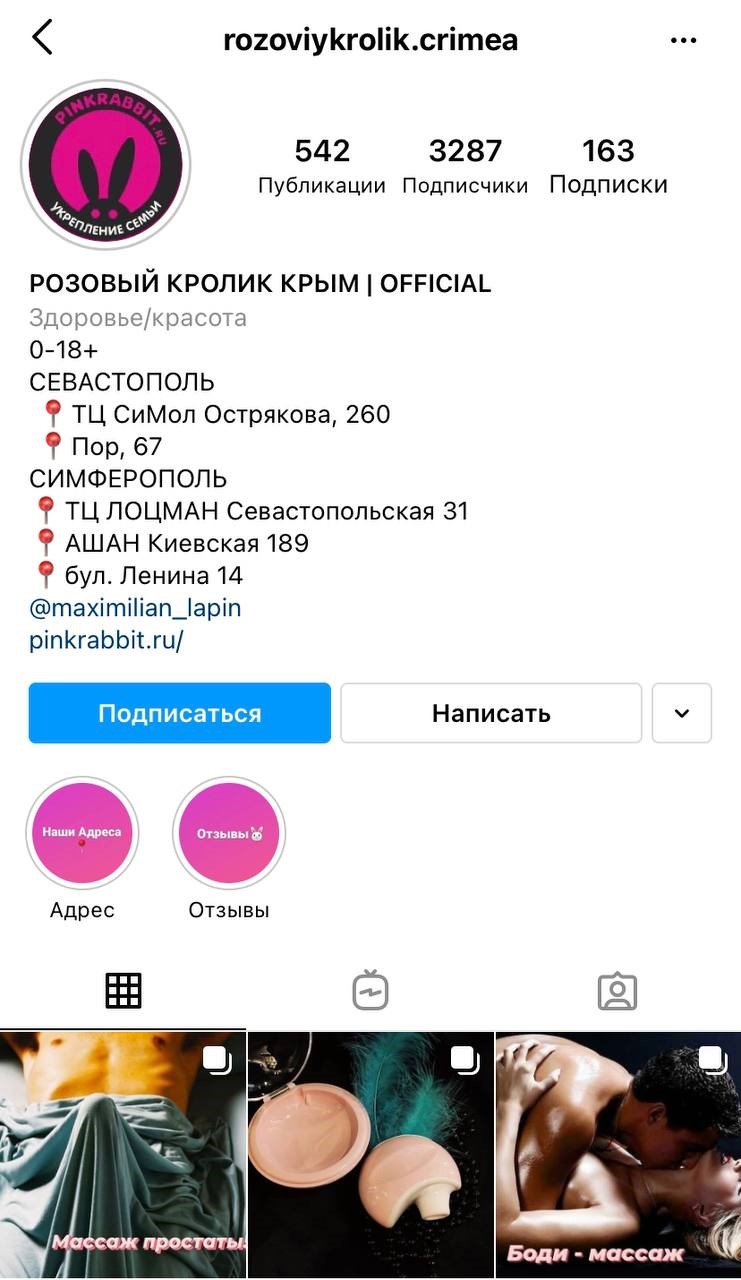The width and height of the screenshot is (741, 1280).
Task: Open the Адрес story highlight
Action: click(82, 833)
